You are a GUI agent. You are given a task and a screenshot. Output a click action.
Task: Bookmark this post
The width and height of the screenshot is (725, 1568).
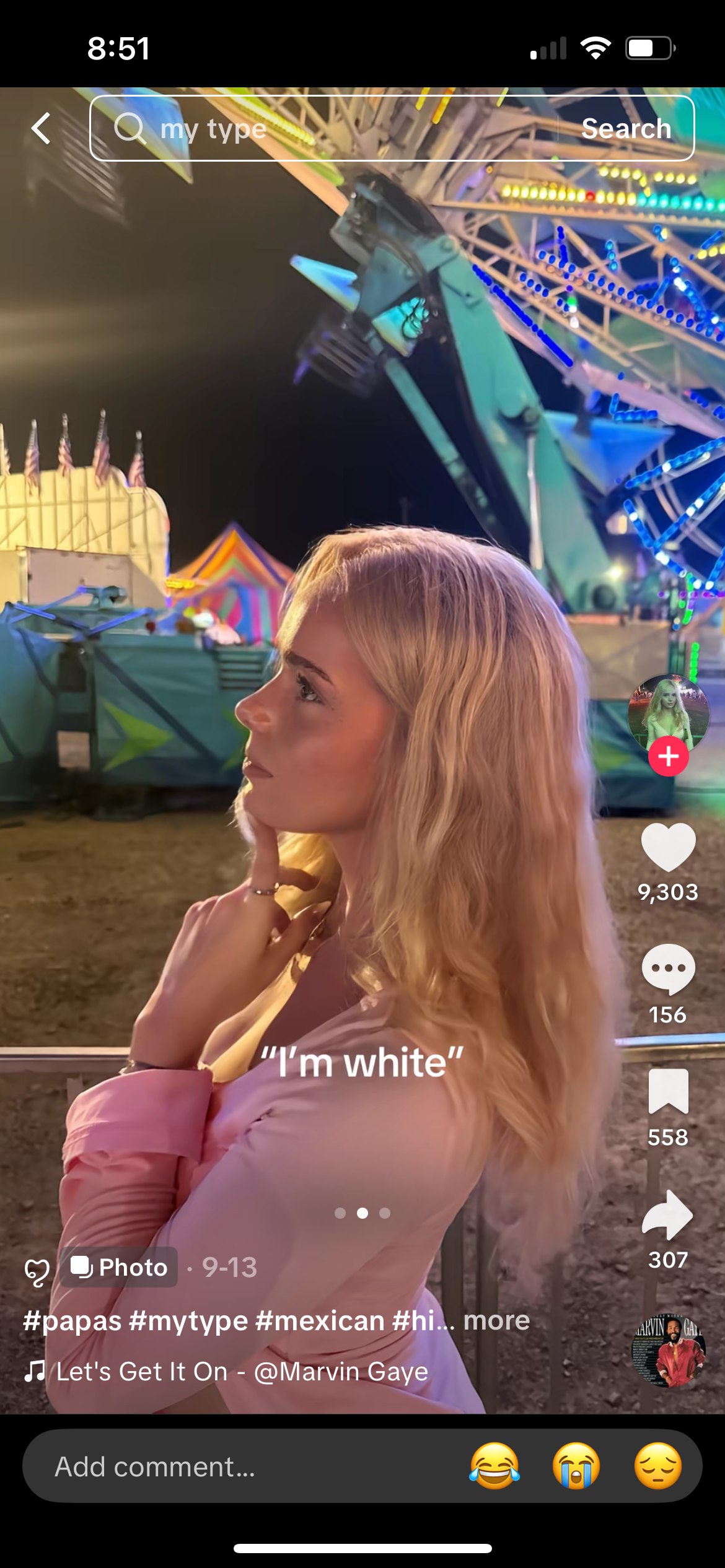coord(668,1092)
